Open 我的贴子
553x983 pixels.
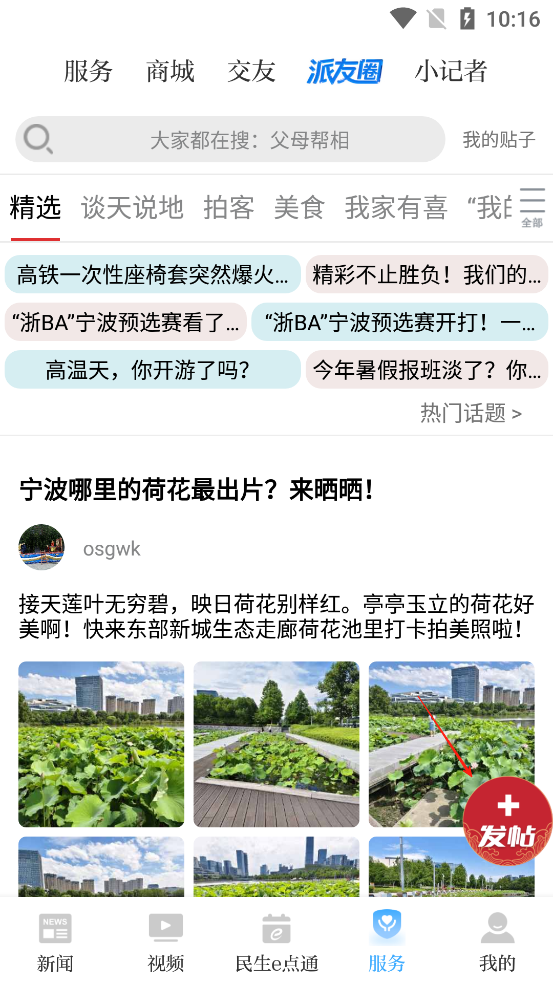498,139
